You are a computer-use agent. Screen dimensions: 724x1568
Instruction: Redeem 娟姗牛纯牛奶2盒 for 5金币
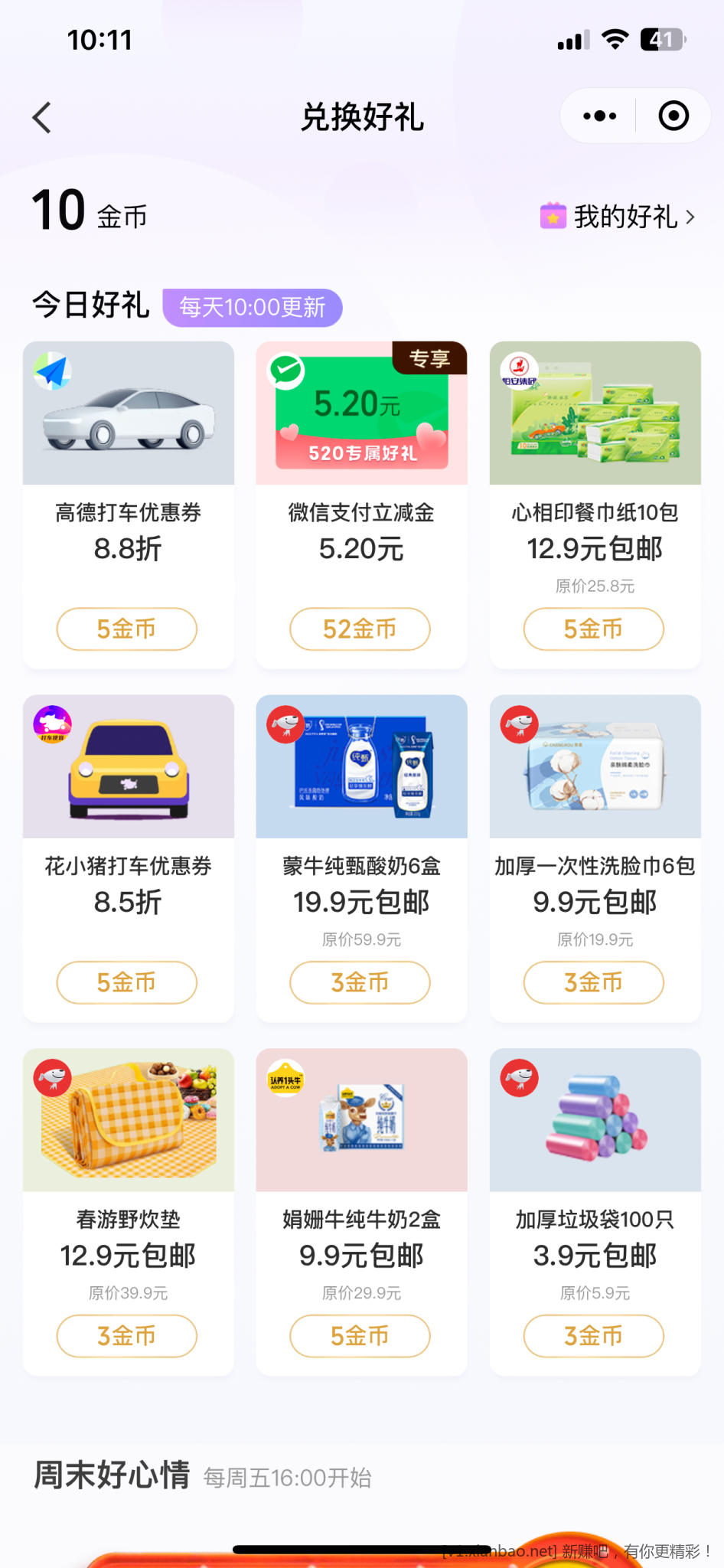tap(360, 1337)
